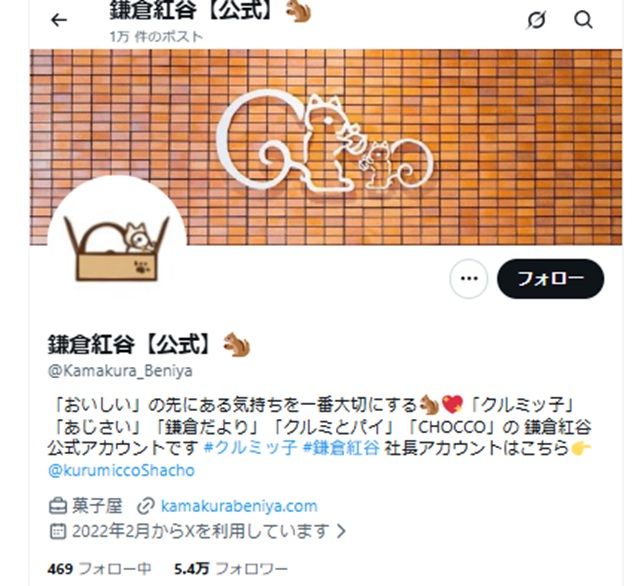View the 469 フォロー中 list
The image size is (640, 586).
click(x=99, y=569)
